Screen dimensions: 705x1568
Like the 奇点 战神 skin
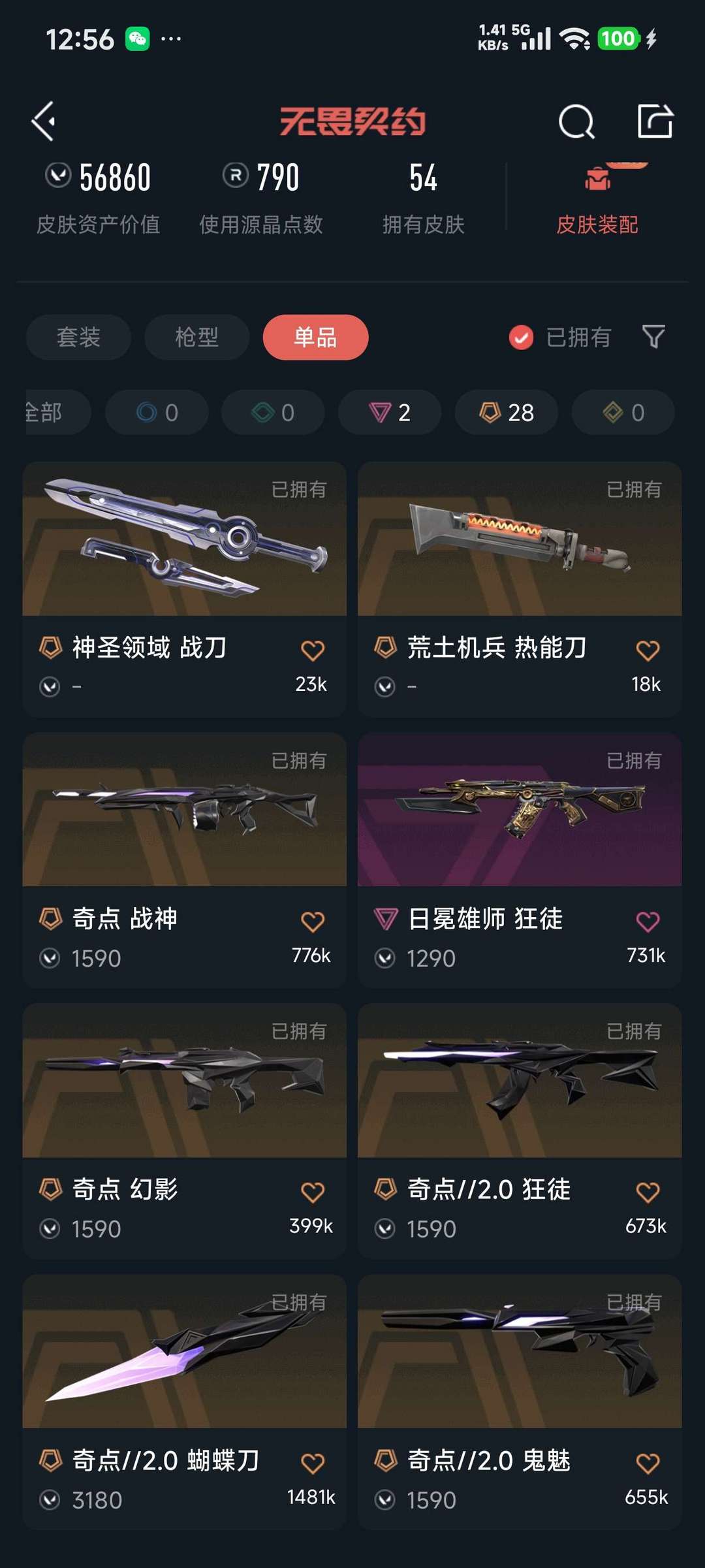(313, 921)
